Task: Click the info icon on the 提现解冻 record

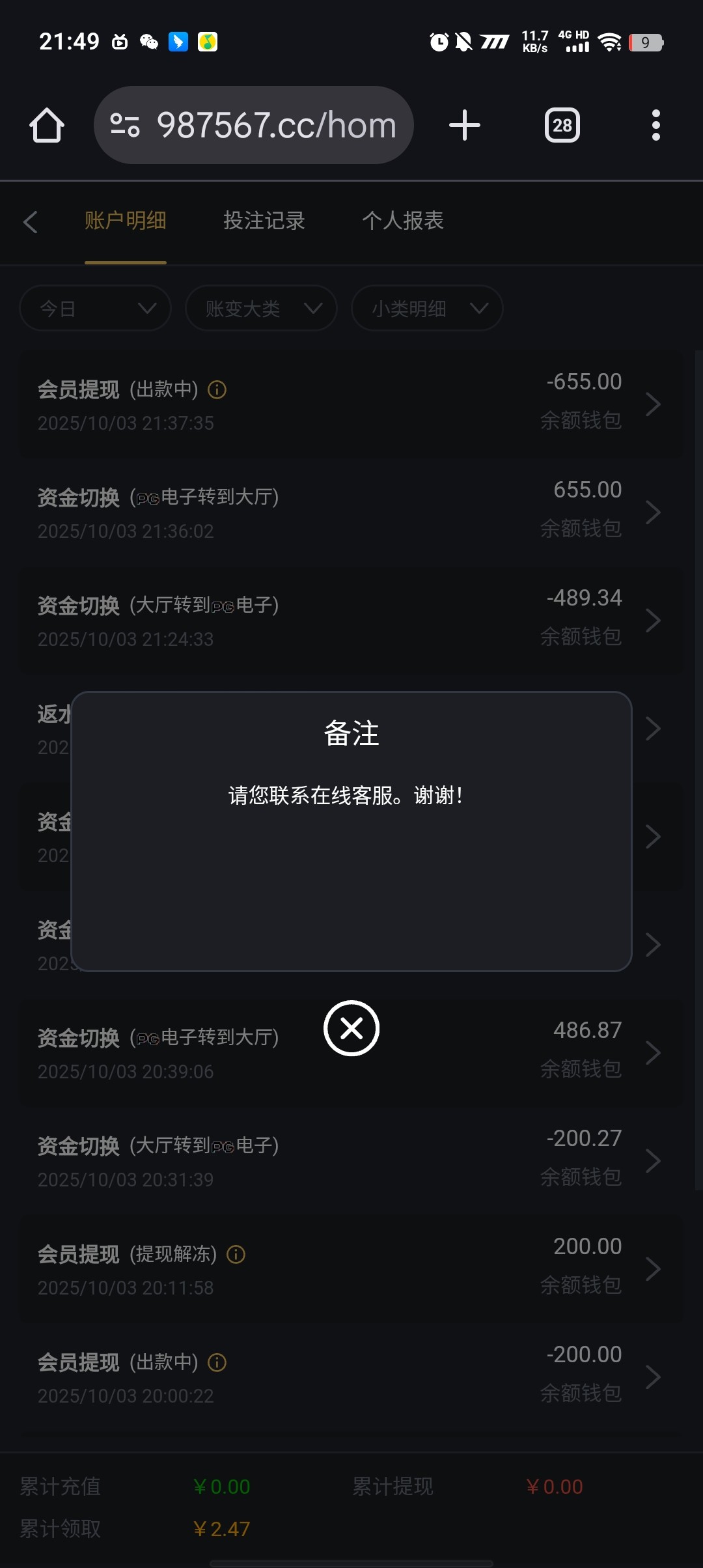Action: click(236, 1253)
